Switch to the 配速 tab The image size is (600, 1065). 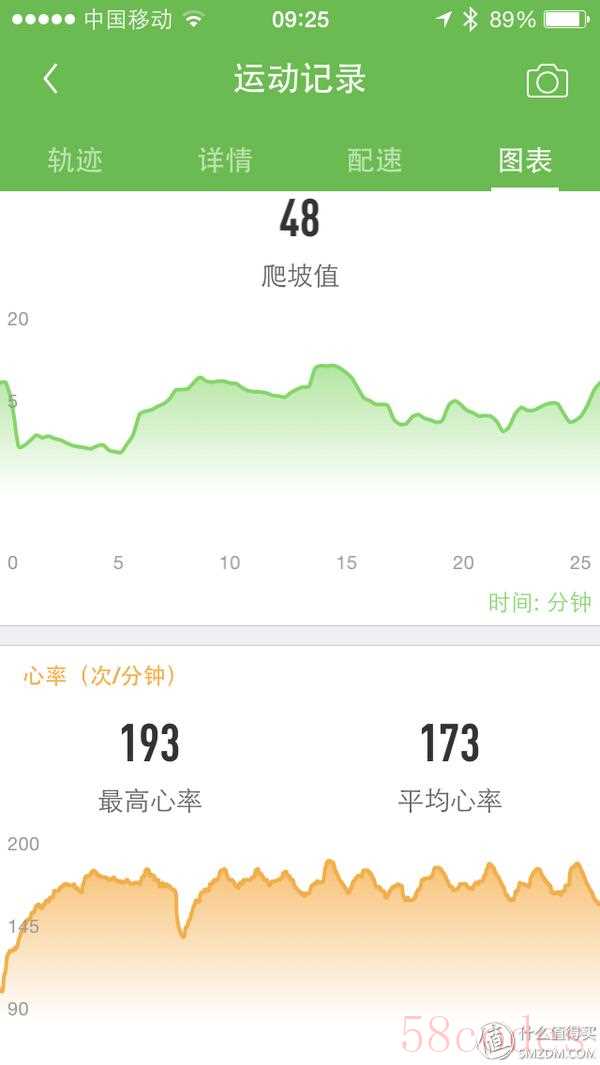pyautogui.click(x=374, y=160)
